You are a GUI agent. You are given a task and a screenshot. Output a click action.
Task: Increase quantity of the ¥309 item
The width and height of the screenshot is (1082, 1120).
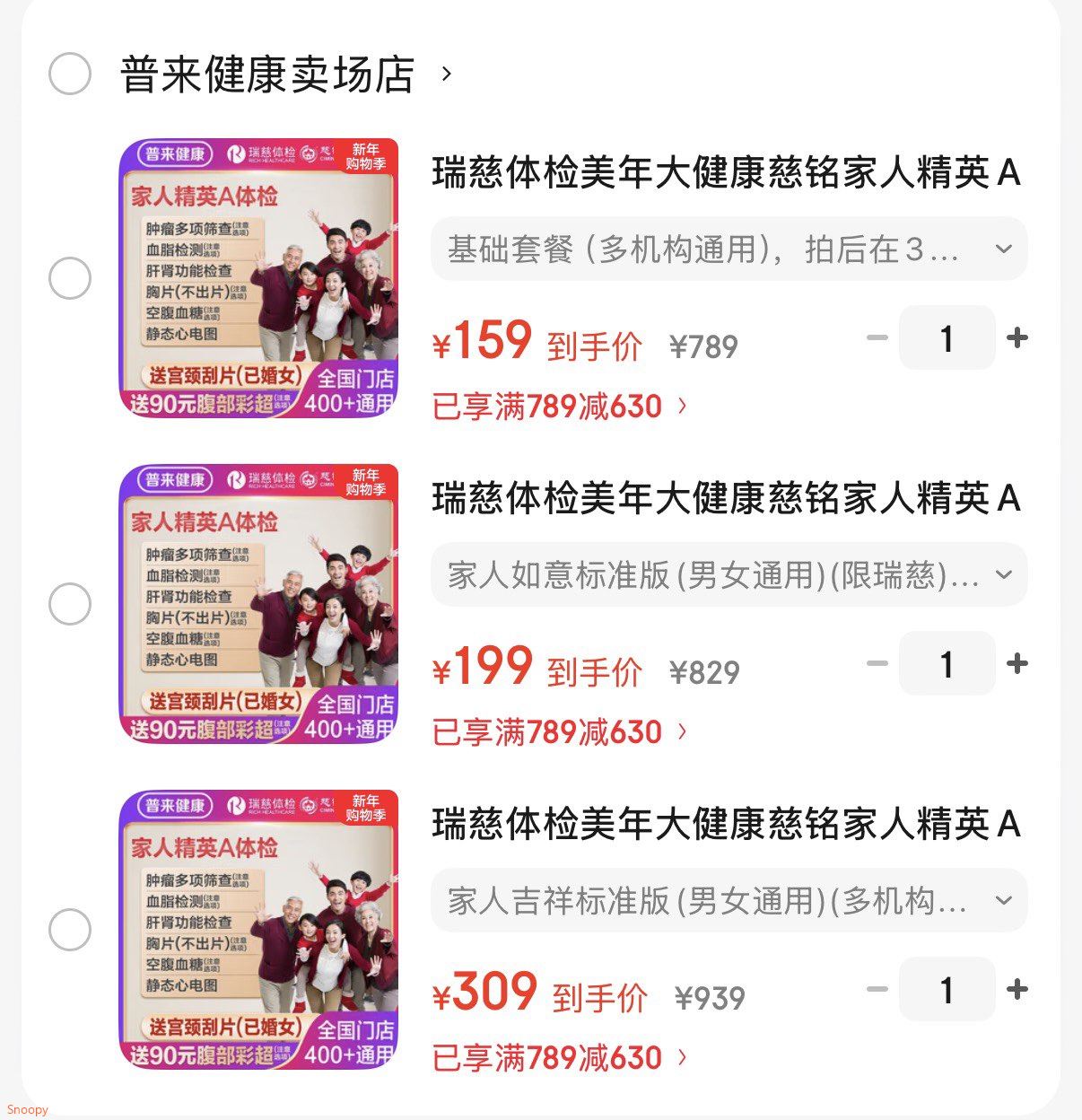click(1017, 990)
